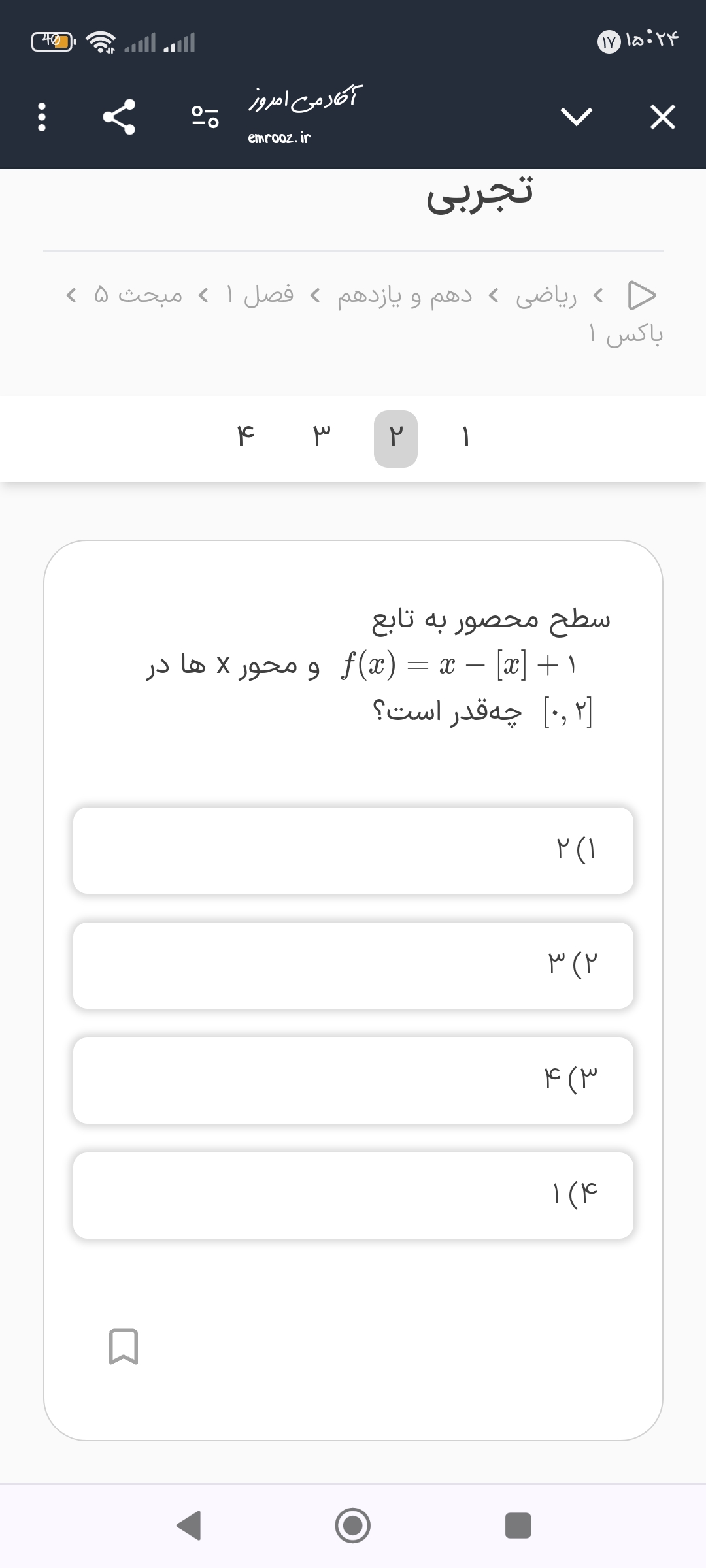The image size is (706, 1568).
Task: Go to home screen via navigation bar
Action: (x=353, y=1526)
